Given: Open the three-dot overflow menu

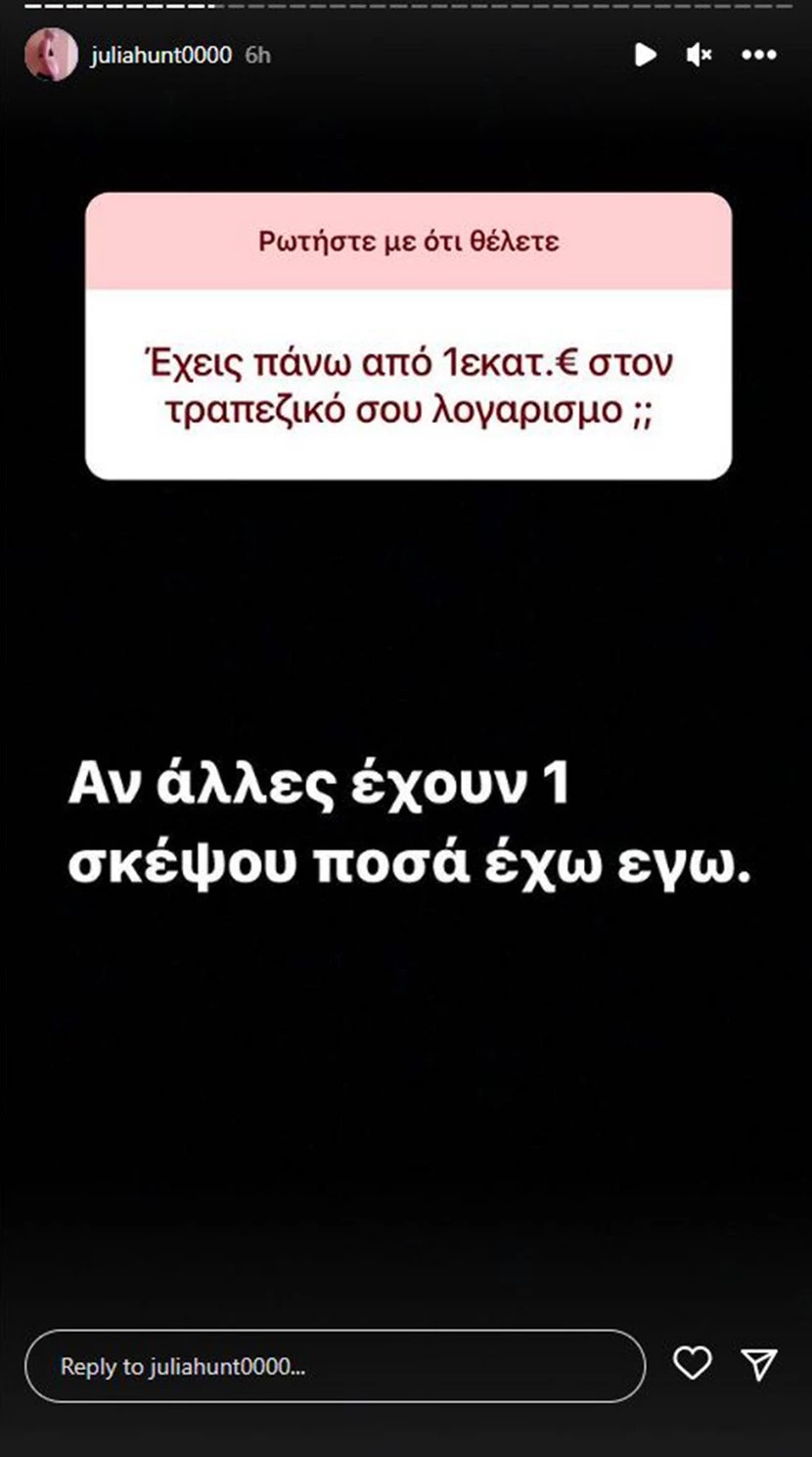Looking at the screenshot, I should pyautogui.click(x=759, y=55).
